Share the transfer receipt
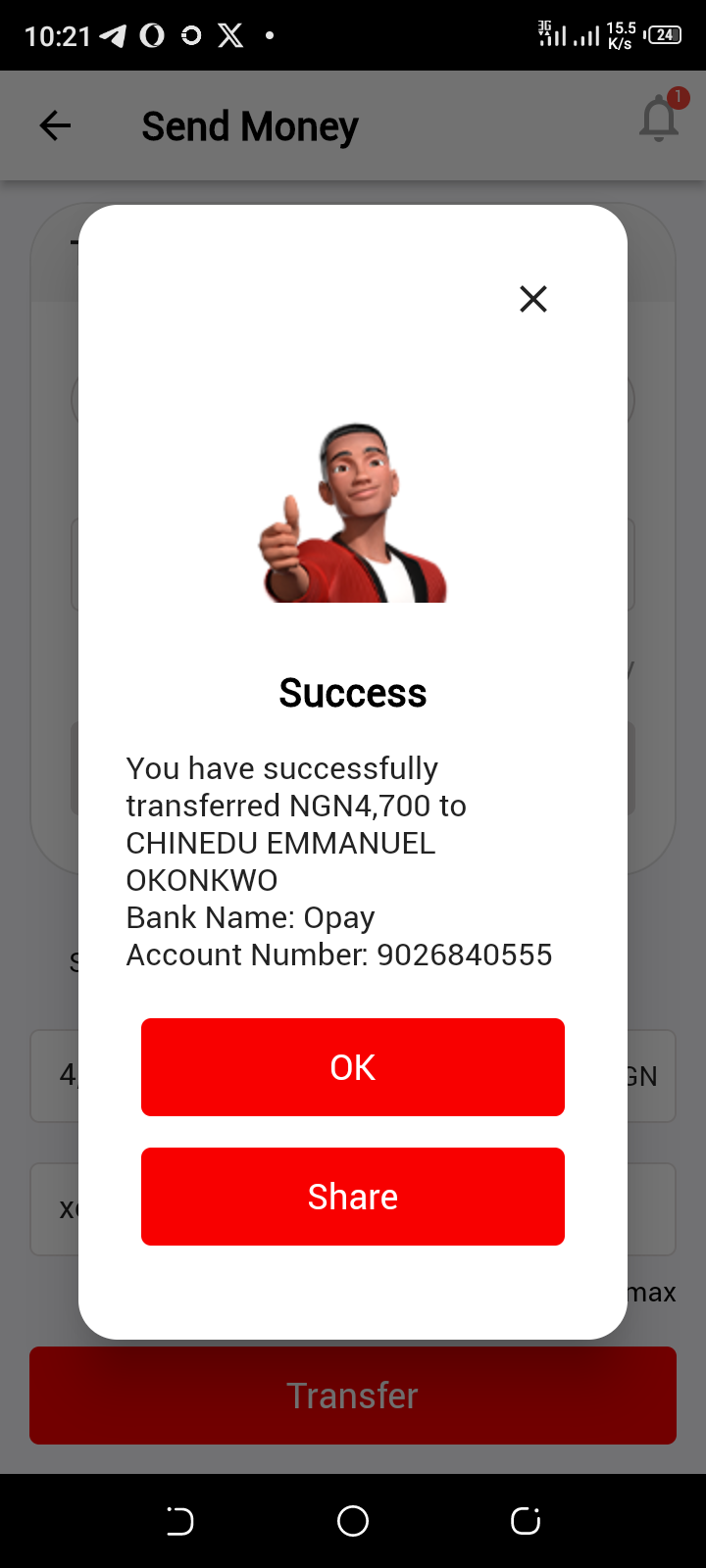This screenshot has width=706, height=1568. [x=353, y=1197]
